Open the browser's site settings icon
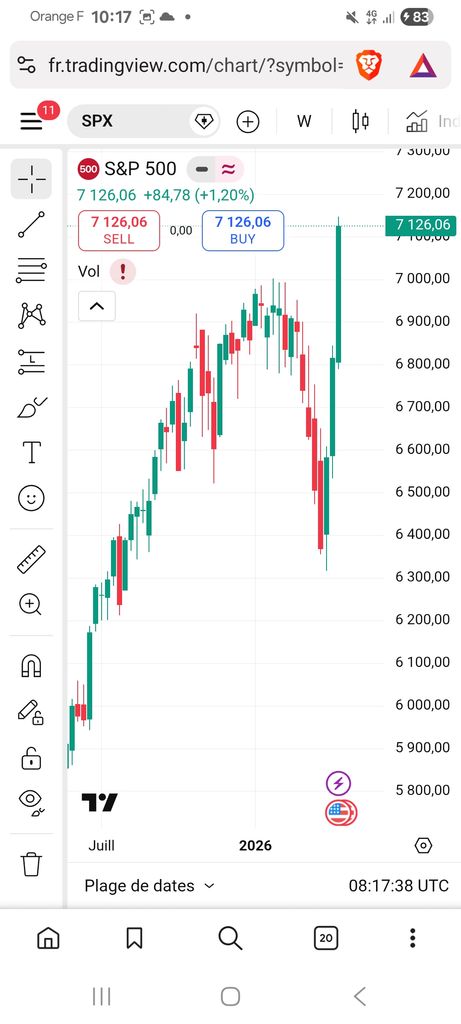 click(x=27, y=65)
